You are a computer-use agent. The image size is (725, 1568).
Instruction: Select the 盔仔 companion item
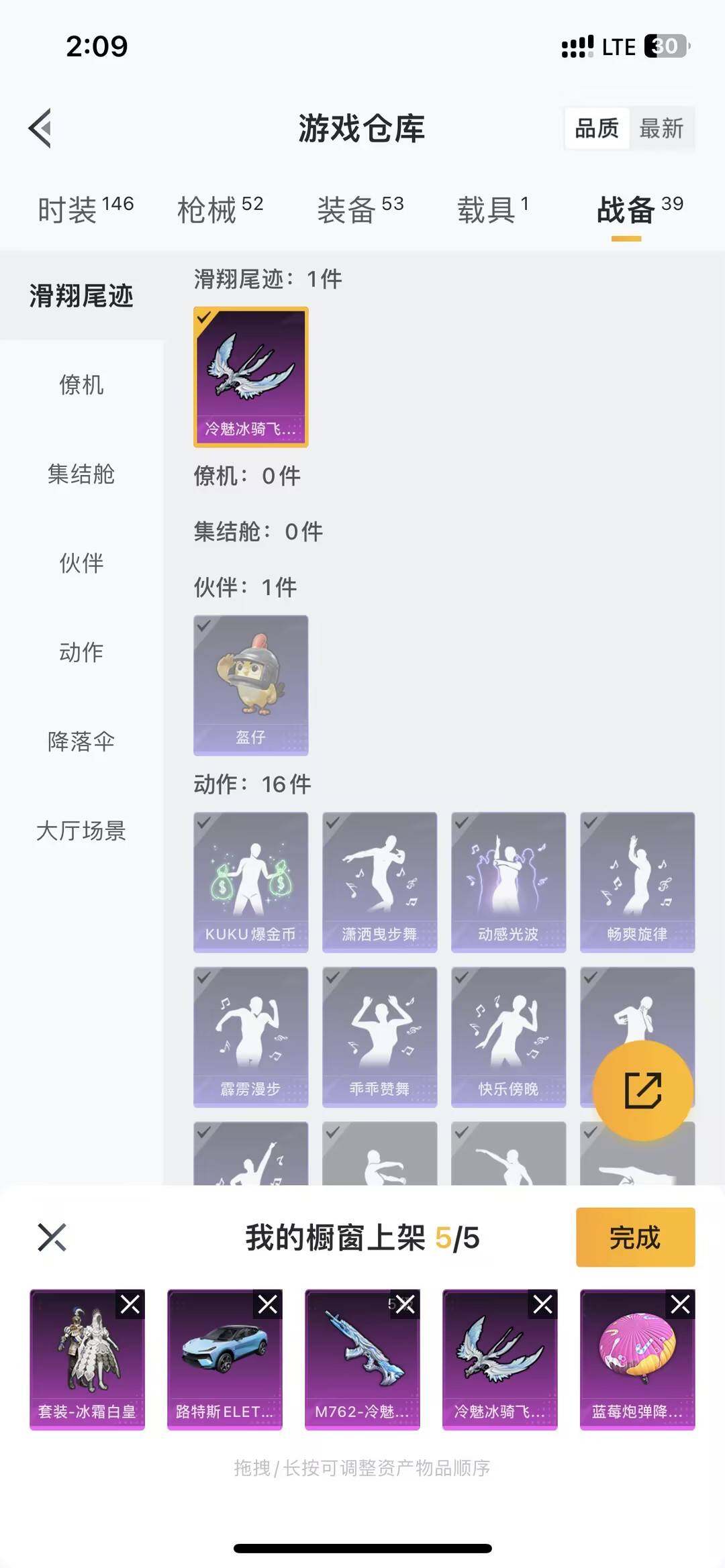pyautogui.click(x=250, y=684)
